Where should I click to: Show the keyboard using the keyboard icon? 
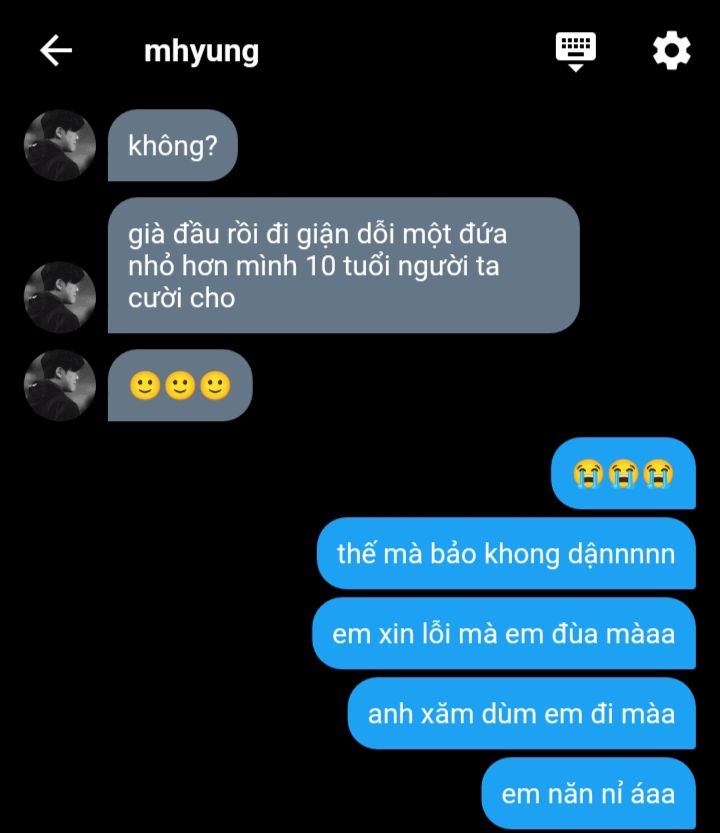click(x=575, y=50)
